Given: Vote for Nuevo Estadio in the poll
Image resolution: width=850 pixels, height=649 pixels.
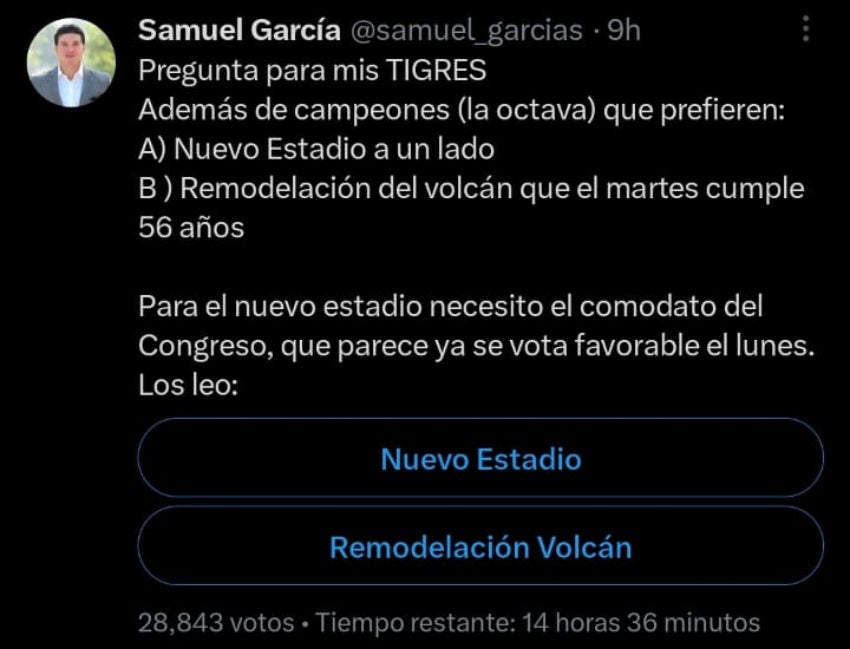Looking at the screenshot, I should pos(480,459).
